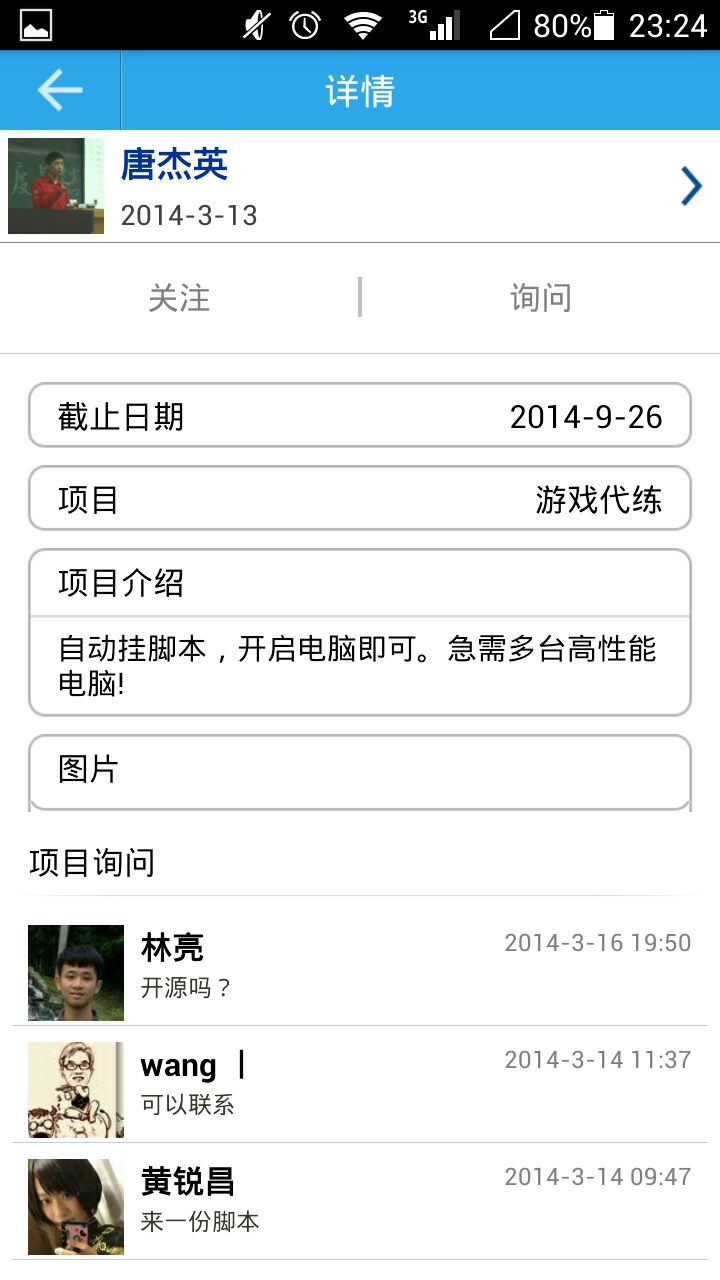
Task: Open the chevron next to 唐杰英
Action: click(691, 186)
